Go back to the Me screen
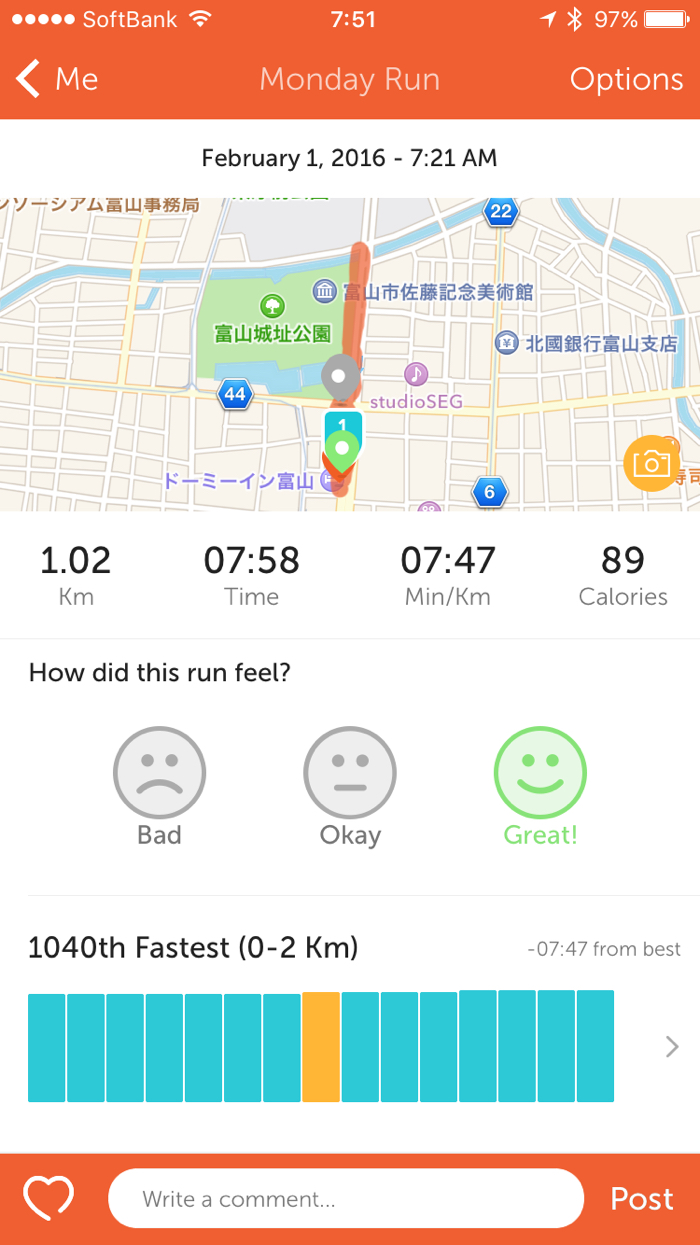The height and width of the screenshot is (1245, 700). pos(58,80)
